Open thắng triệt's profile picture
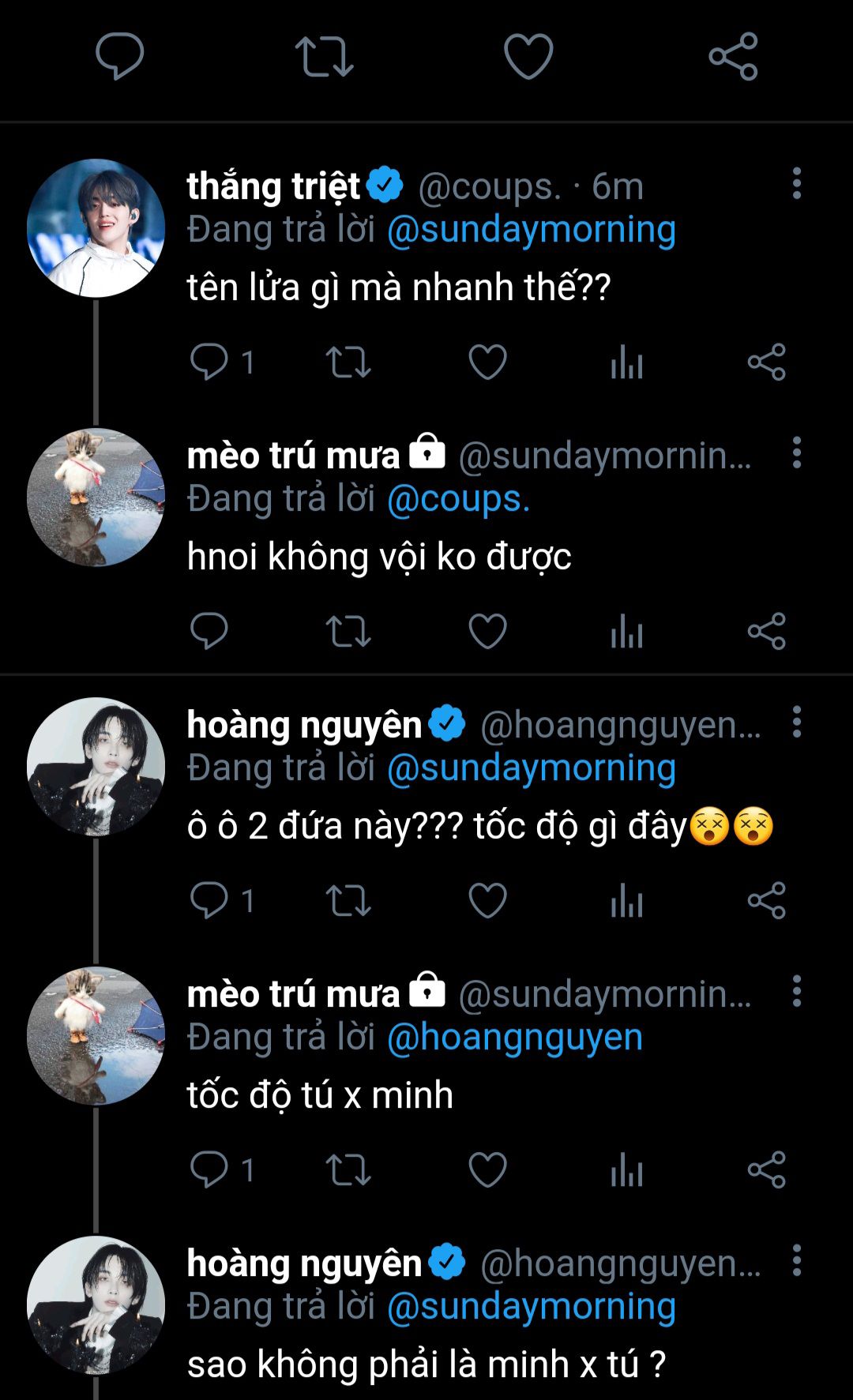Viewport: 853px width, 1400px height. pos(96,228)
